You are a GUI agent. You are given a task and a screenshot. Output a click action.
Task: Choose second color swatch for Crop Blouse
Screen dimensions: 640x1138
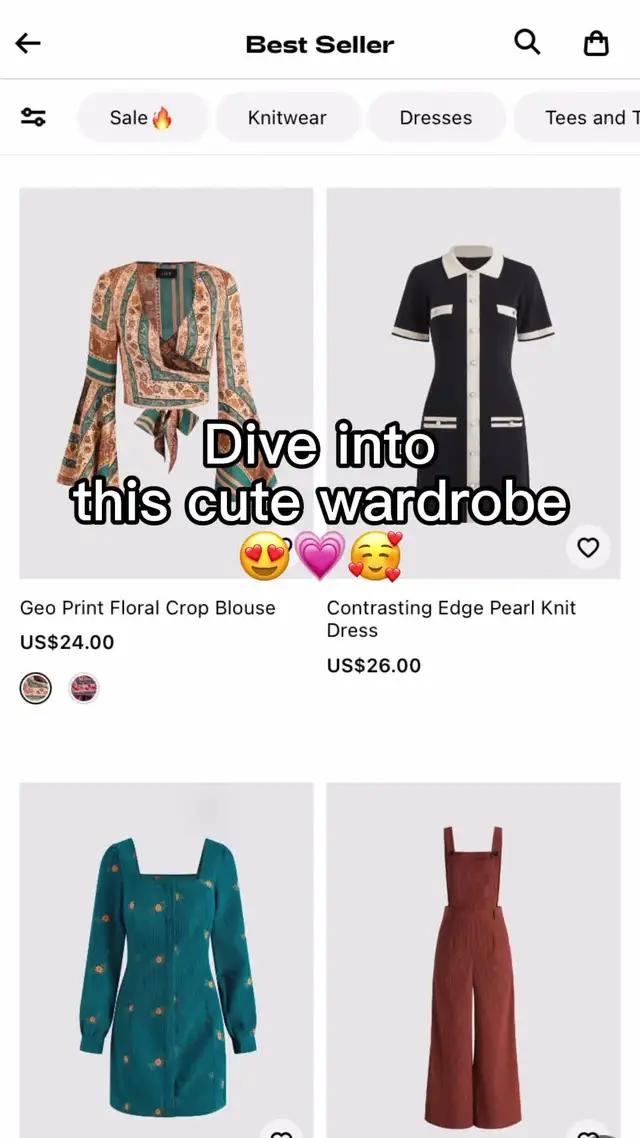coord(84,688)
